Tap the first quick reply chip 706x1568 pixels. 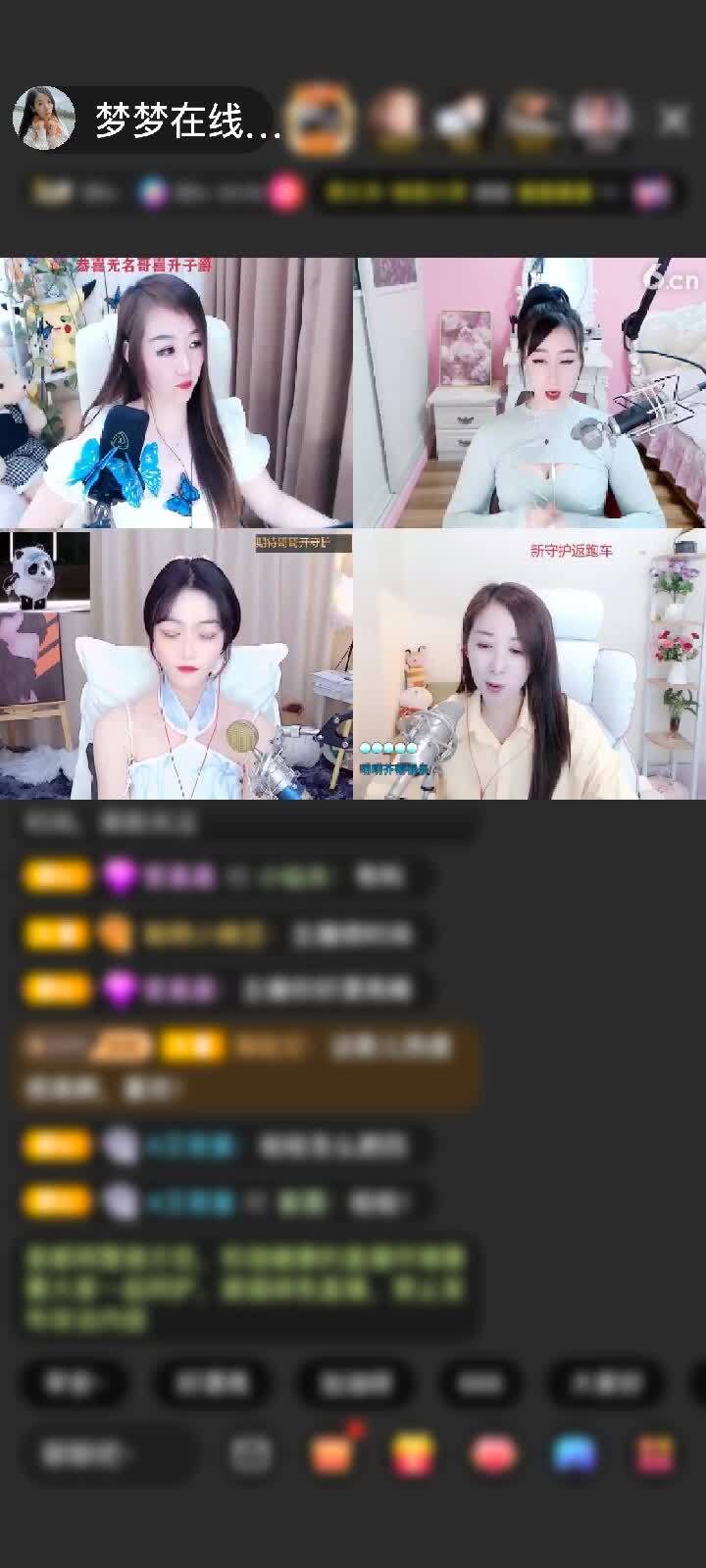pos(75,1383)
